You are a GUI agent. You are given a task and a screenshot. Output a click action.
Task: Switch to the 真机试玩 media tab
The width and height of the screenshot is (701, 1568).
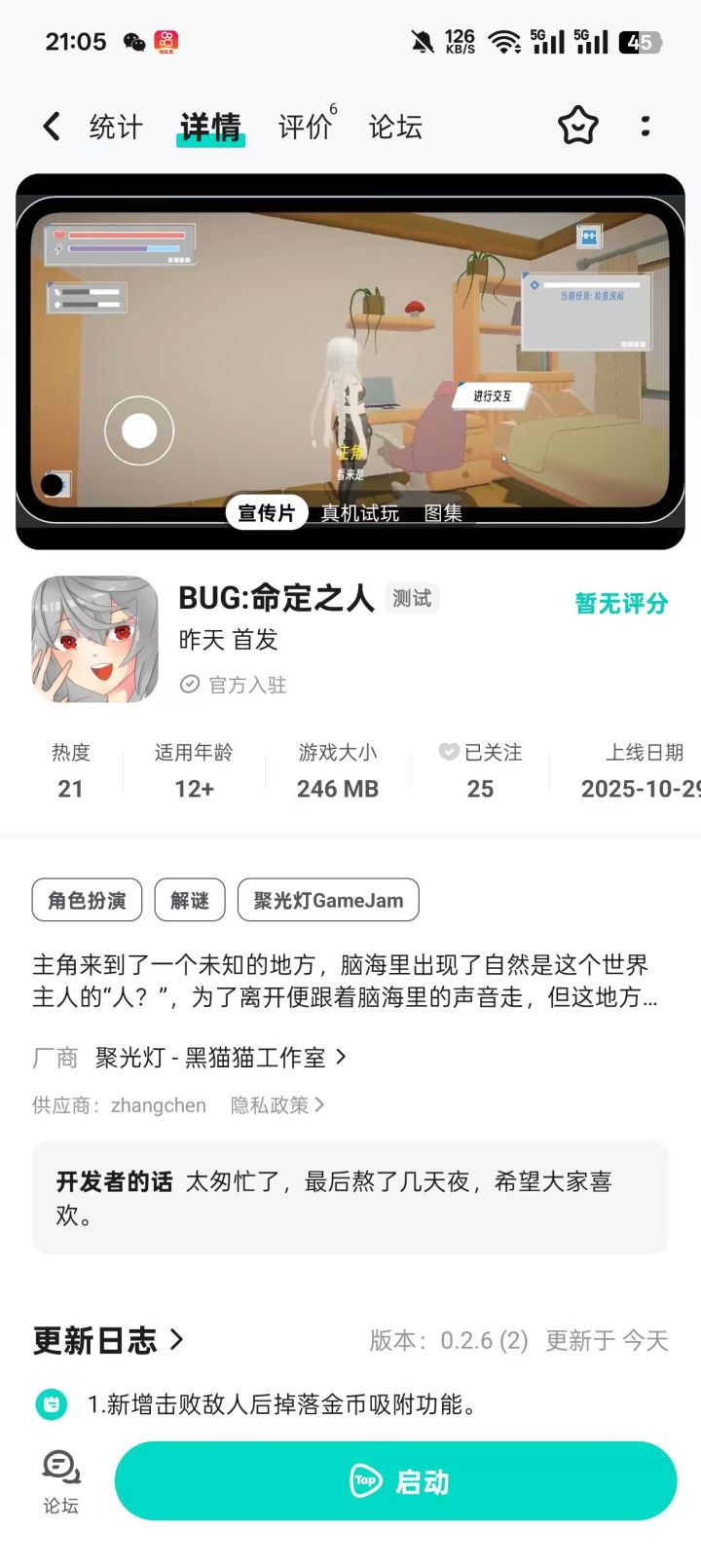(359, 512)
